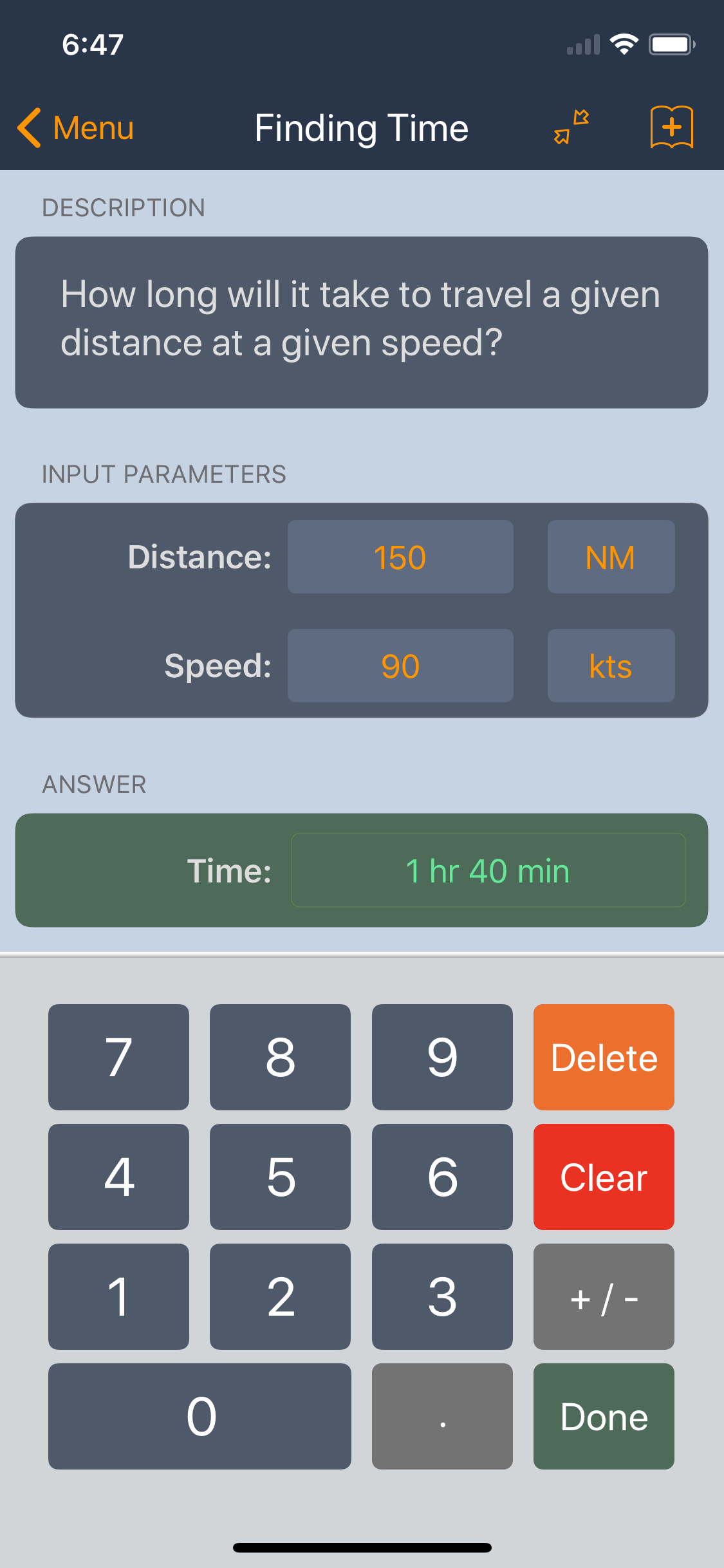Select the Distance value field showing 150
The height and width of the screenshot is (1568, 724).
[400, 557]
